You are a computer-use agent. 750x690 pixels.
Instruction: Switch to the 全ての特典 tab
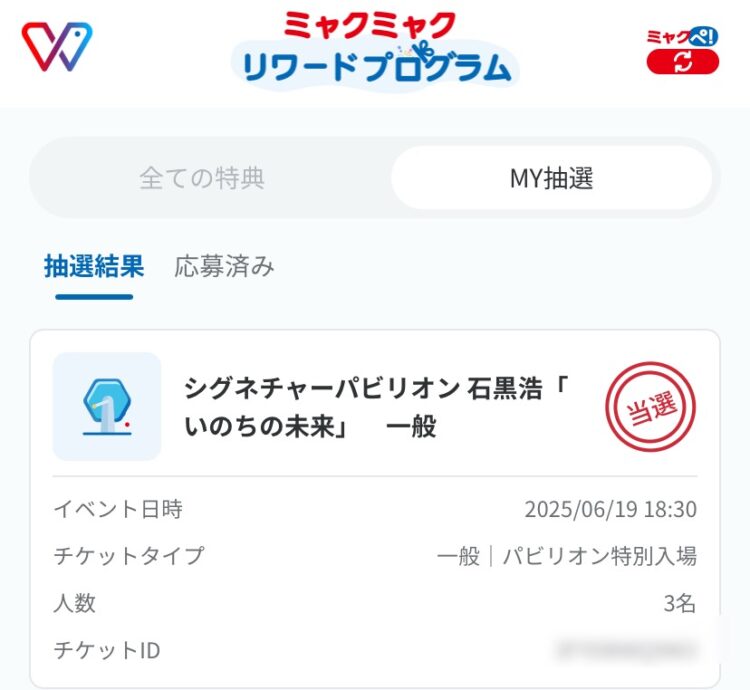point(202,179)
